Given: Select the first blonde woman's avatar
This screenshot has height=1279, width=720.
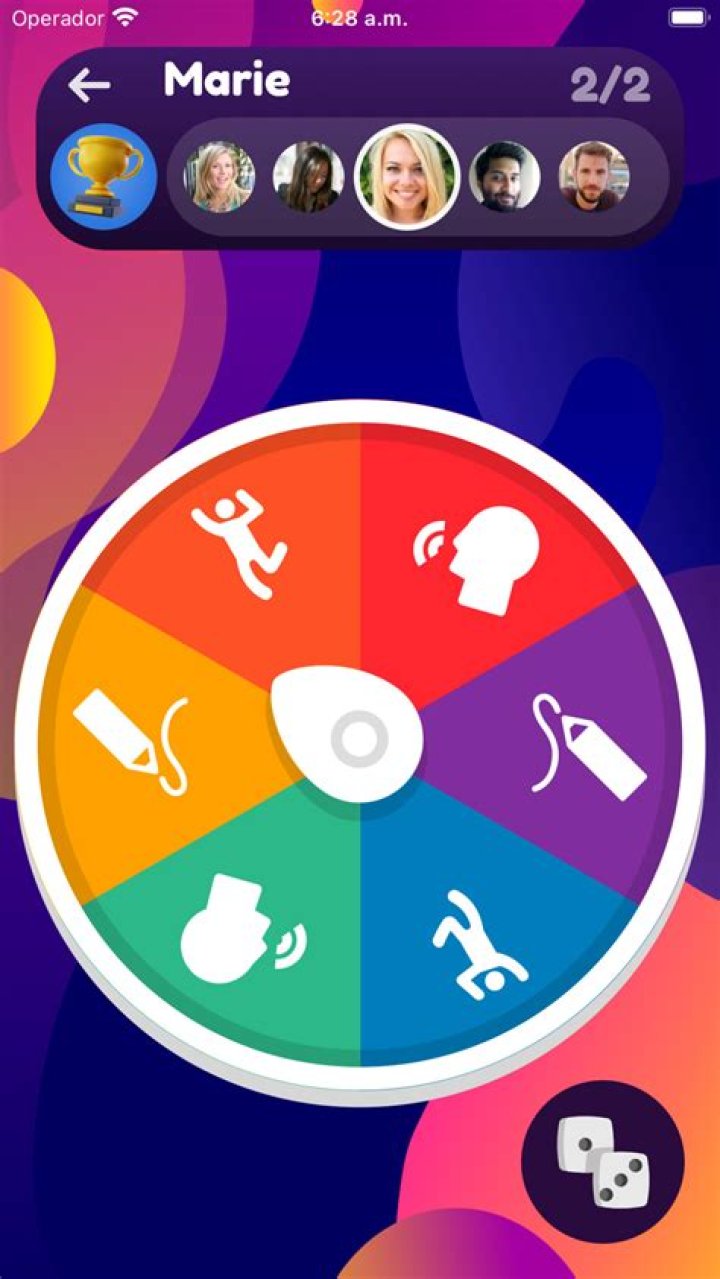Looking at the screenshot, I should (219, 177).
